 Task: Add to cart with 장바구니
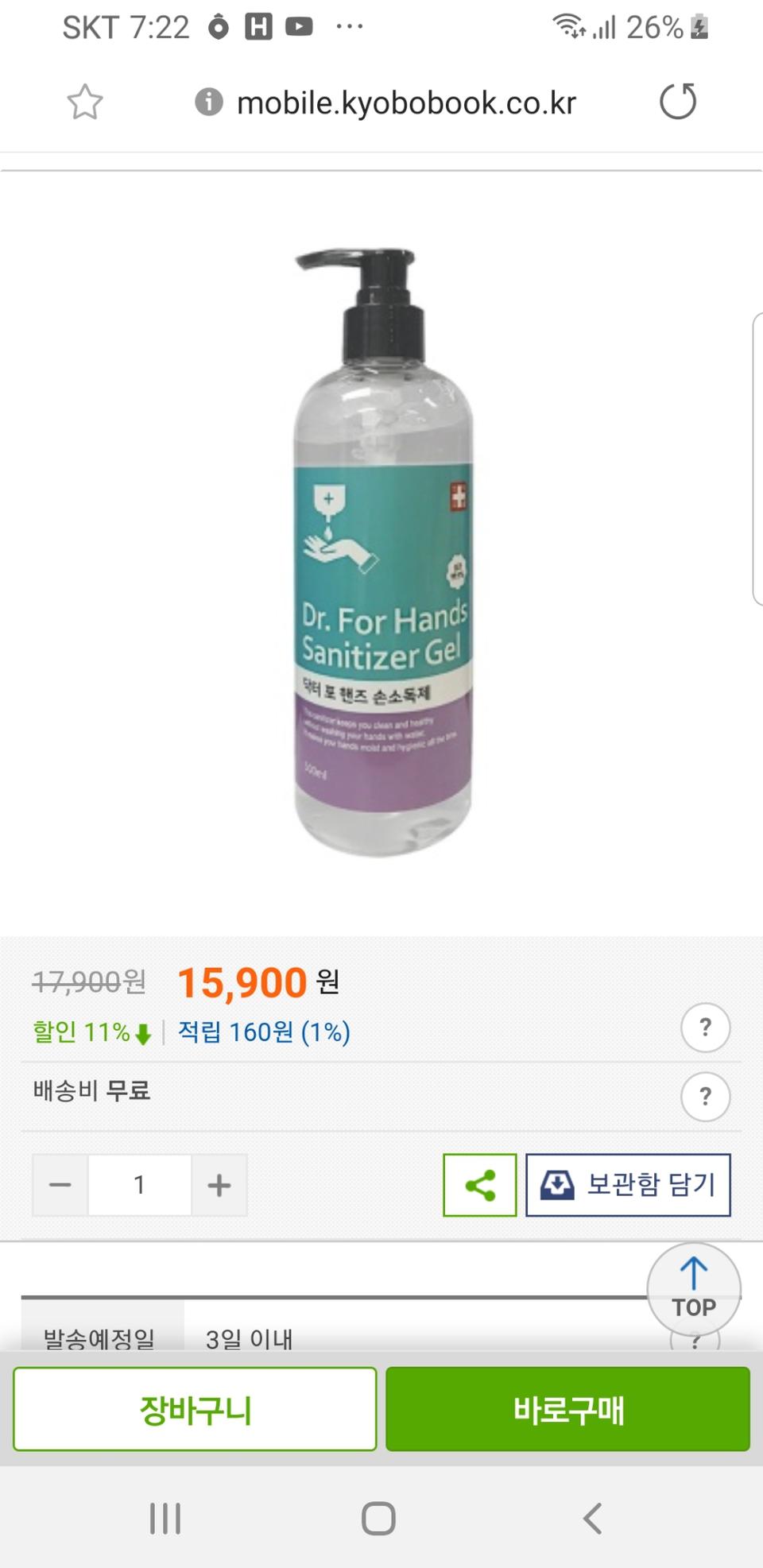click(x=195, y=1409)
